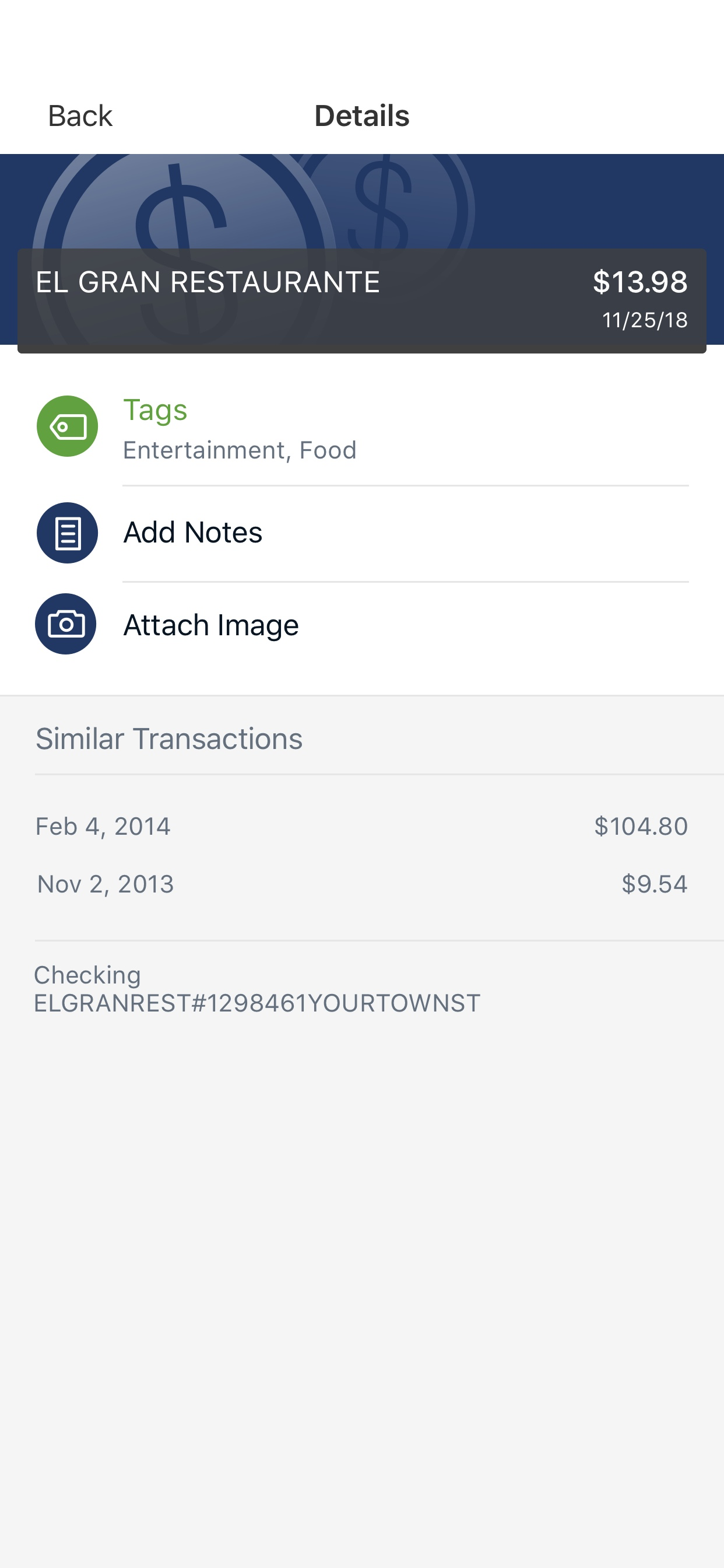Image resolution: width=724 pixels, height=1568 pixels.
Task: Select the Details header title
Action: pos(361,115)
